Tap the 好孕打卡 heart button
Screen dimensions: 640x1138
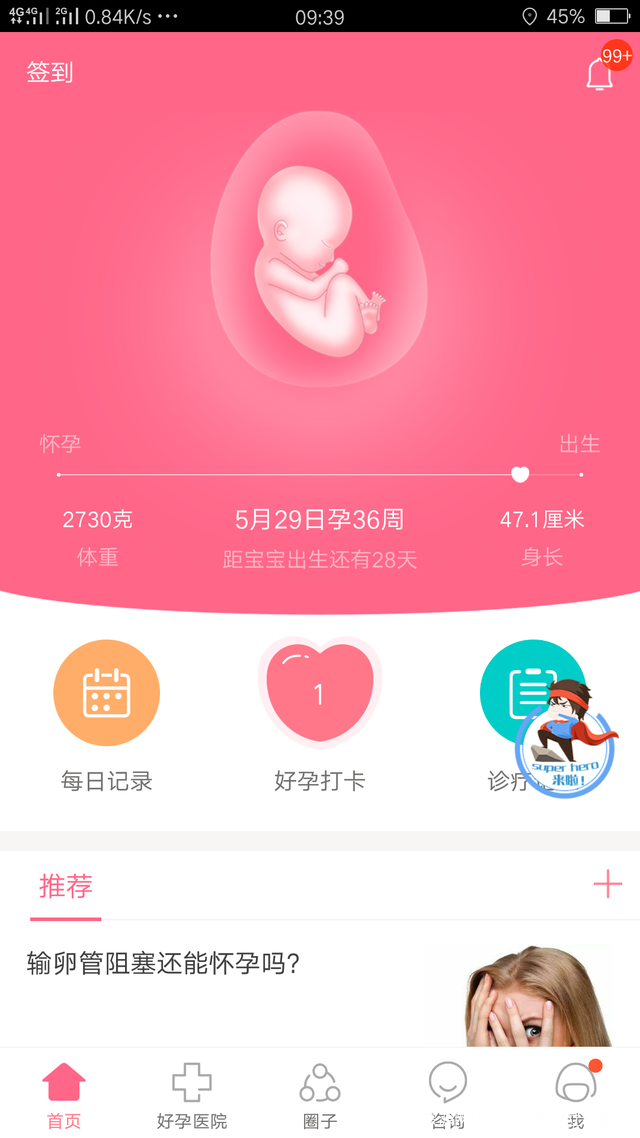[x=319, y=694]
